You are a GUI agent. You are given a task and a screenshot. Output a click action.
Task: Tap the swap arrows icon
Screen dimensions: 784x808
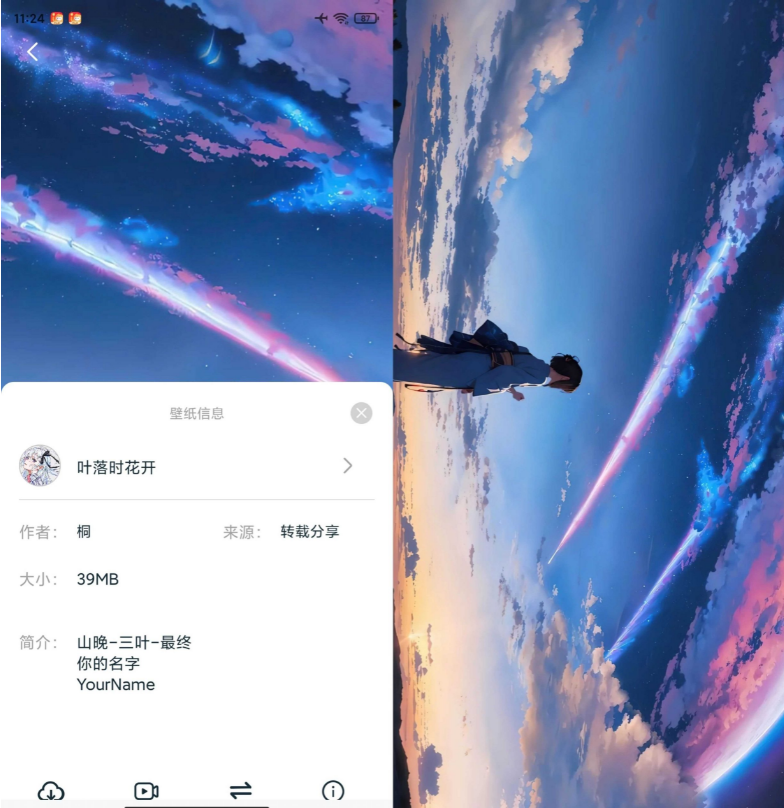pyautogui.click(x=240, y=791)
